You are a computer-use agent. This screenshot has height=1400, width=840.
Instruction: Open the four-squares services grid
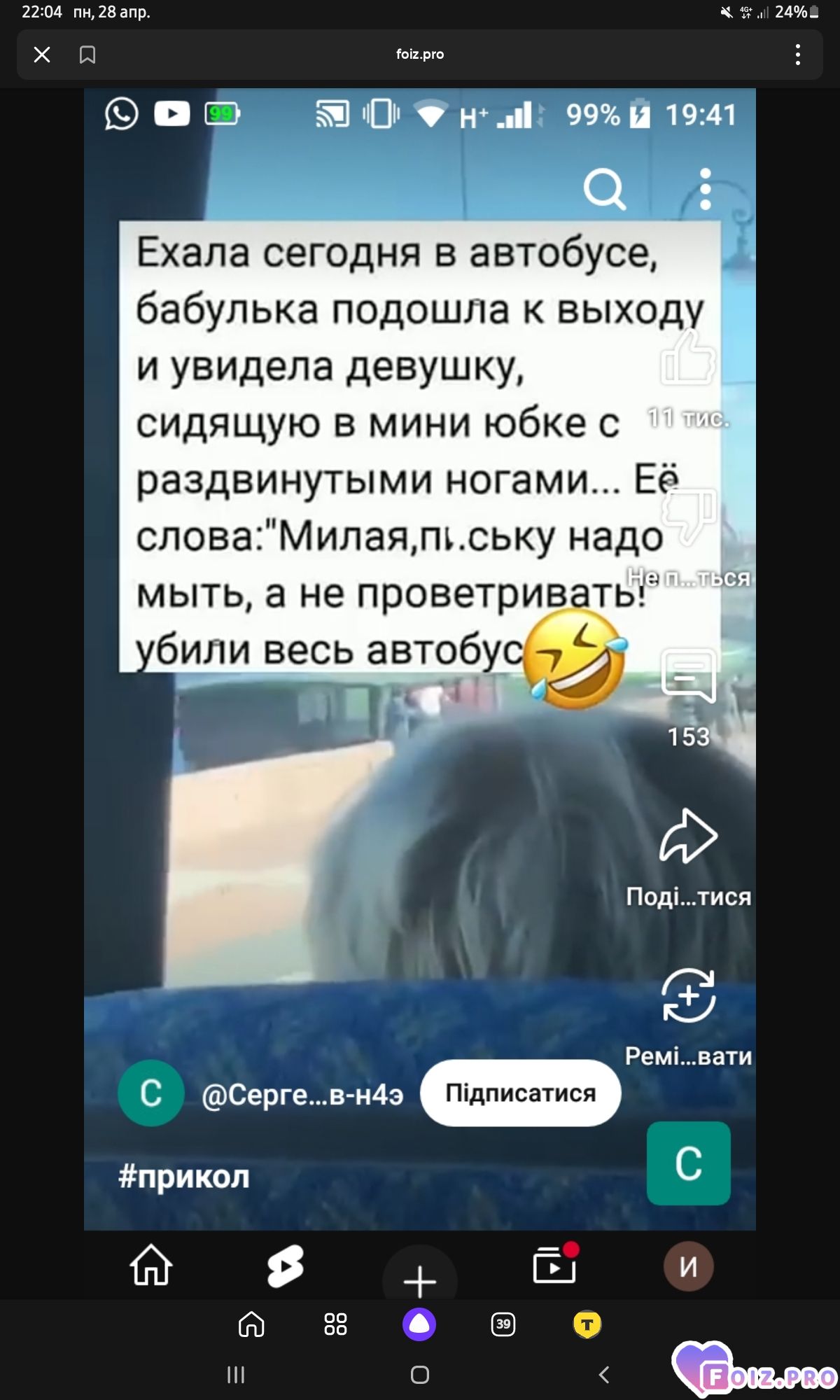tap(335, 1324)
